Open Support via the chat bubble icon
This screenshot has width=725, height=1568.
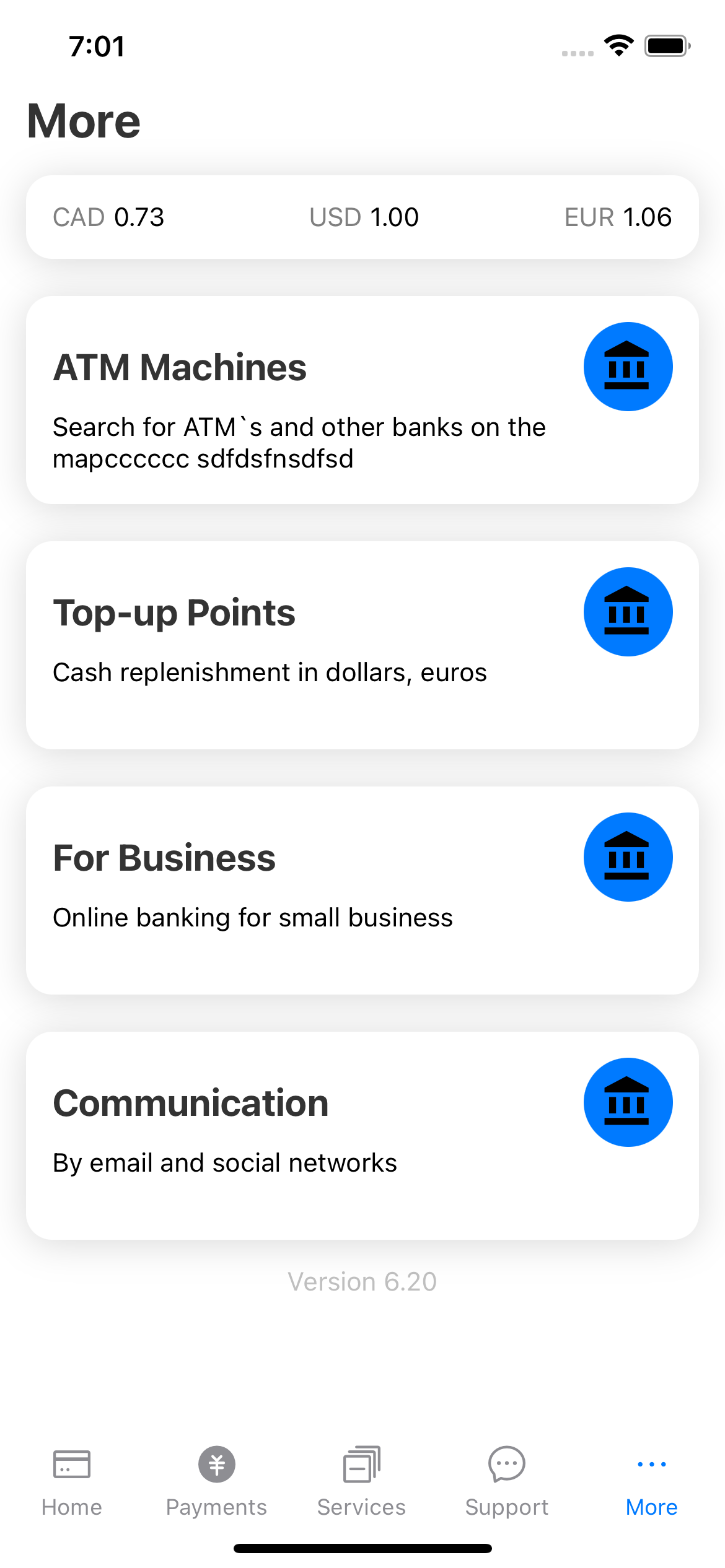[506, 1464]
